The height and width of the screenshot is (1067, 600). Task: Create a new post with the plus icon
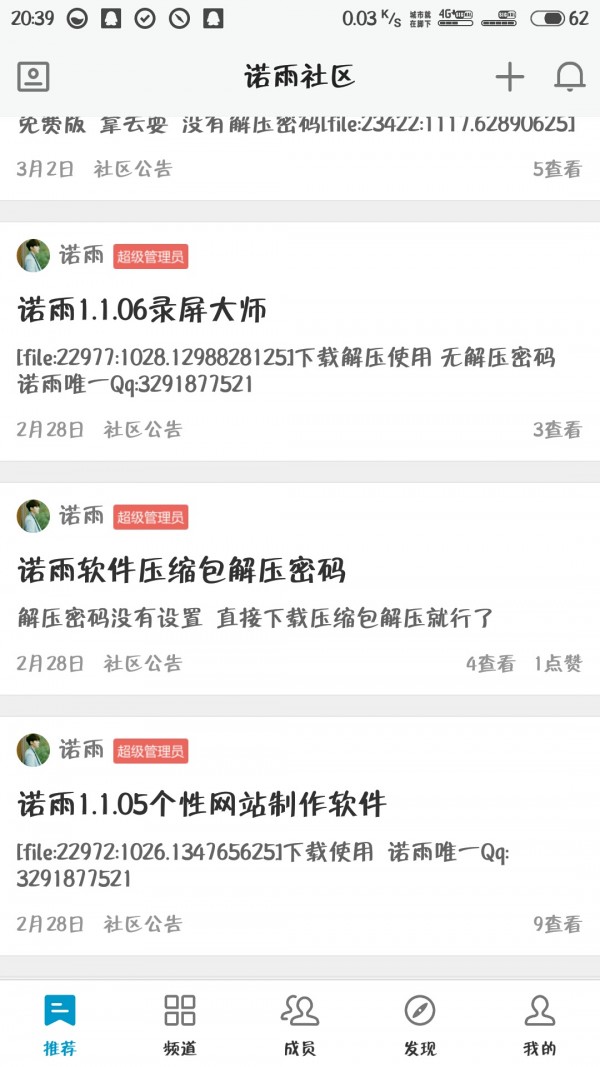click(x=509, y=77)
